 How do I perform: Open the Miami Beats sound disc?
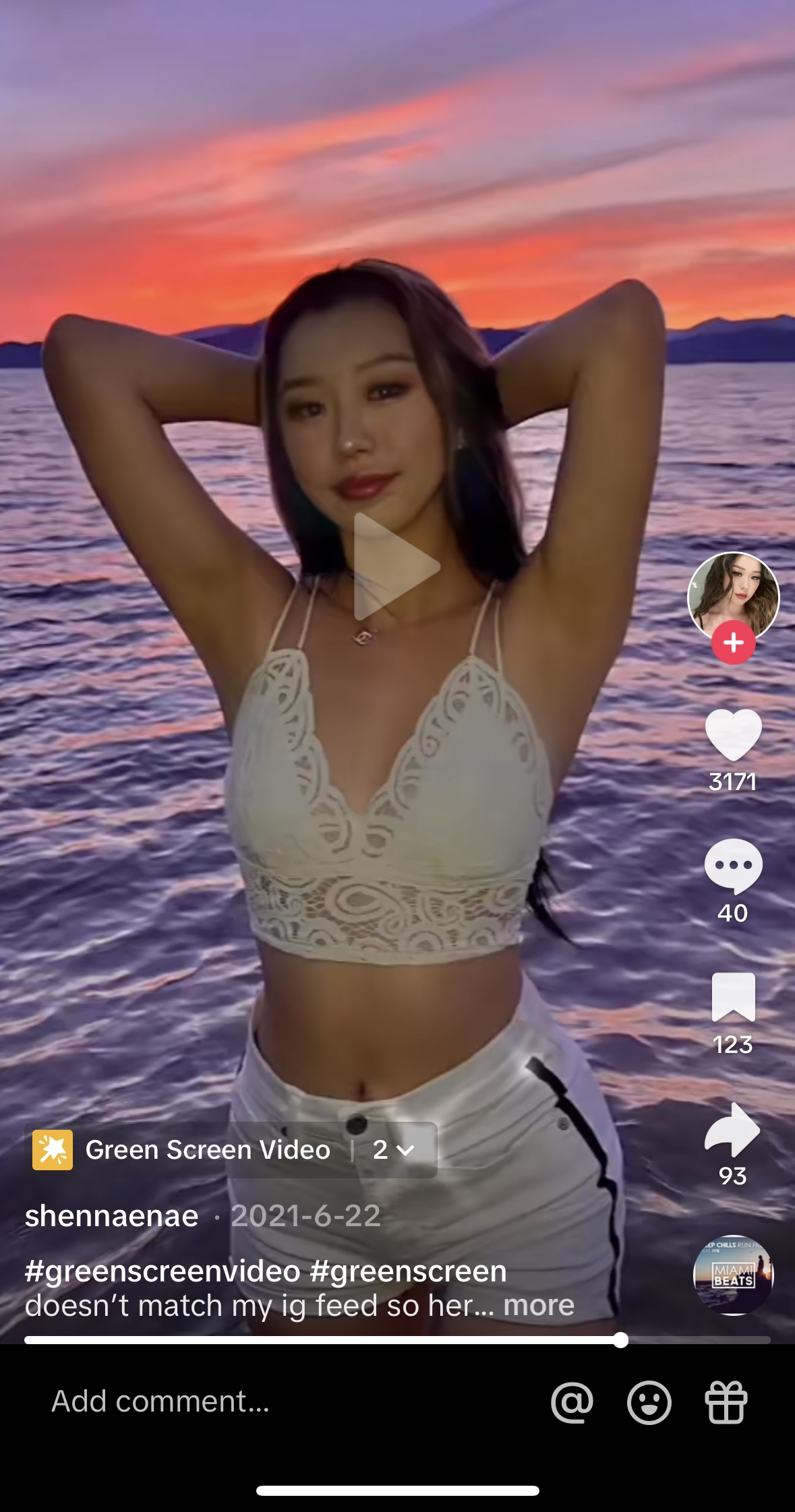click(733, 1275)
